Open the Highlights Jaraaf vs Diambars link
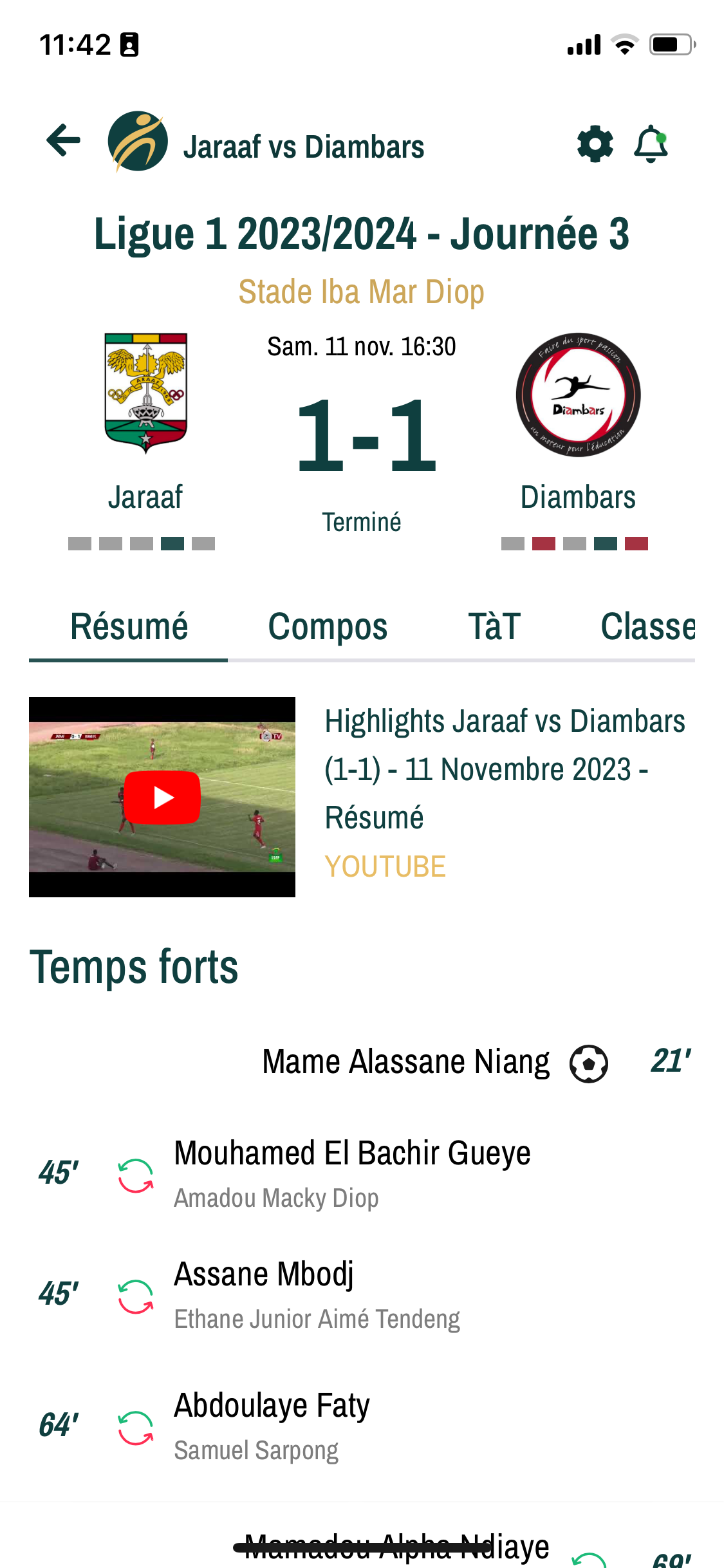Image resolution: width=724 pixels, height=1568 pixels. point(504,769)
